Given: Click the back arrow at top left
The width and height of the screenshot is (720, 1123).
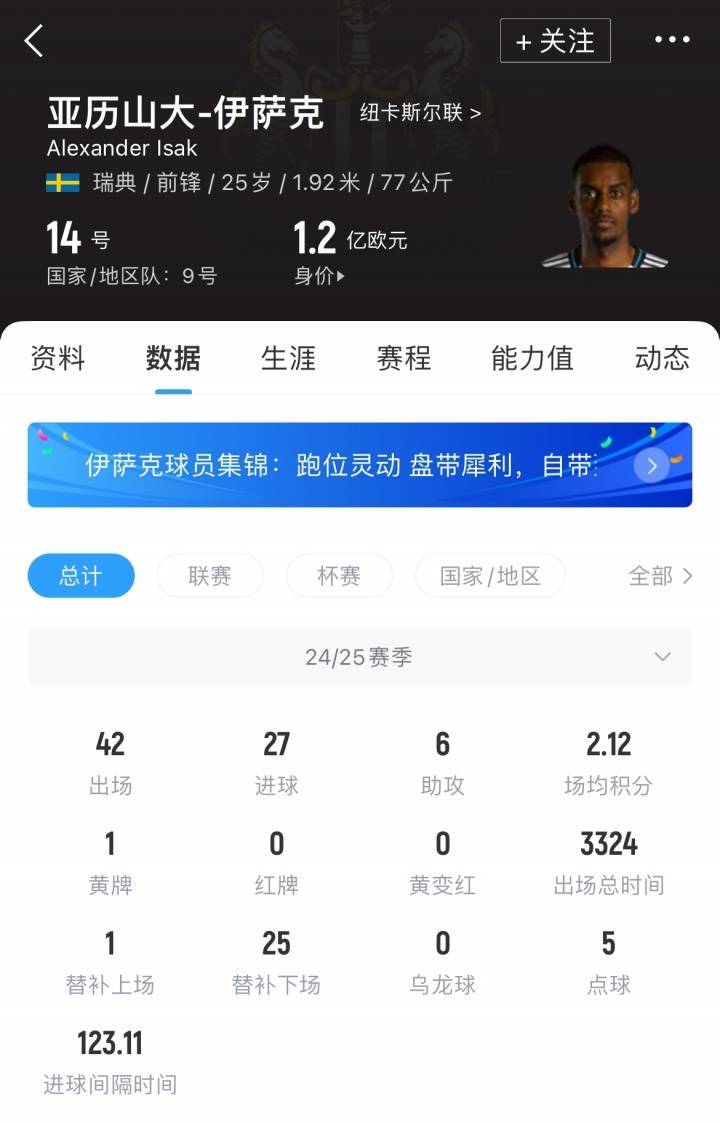Looking at the screenshot, I should (32, 41).
